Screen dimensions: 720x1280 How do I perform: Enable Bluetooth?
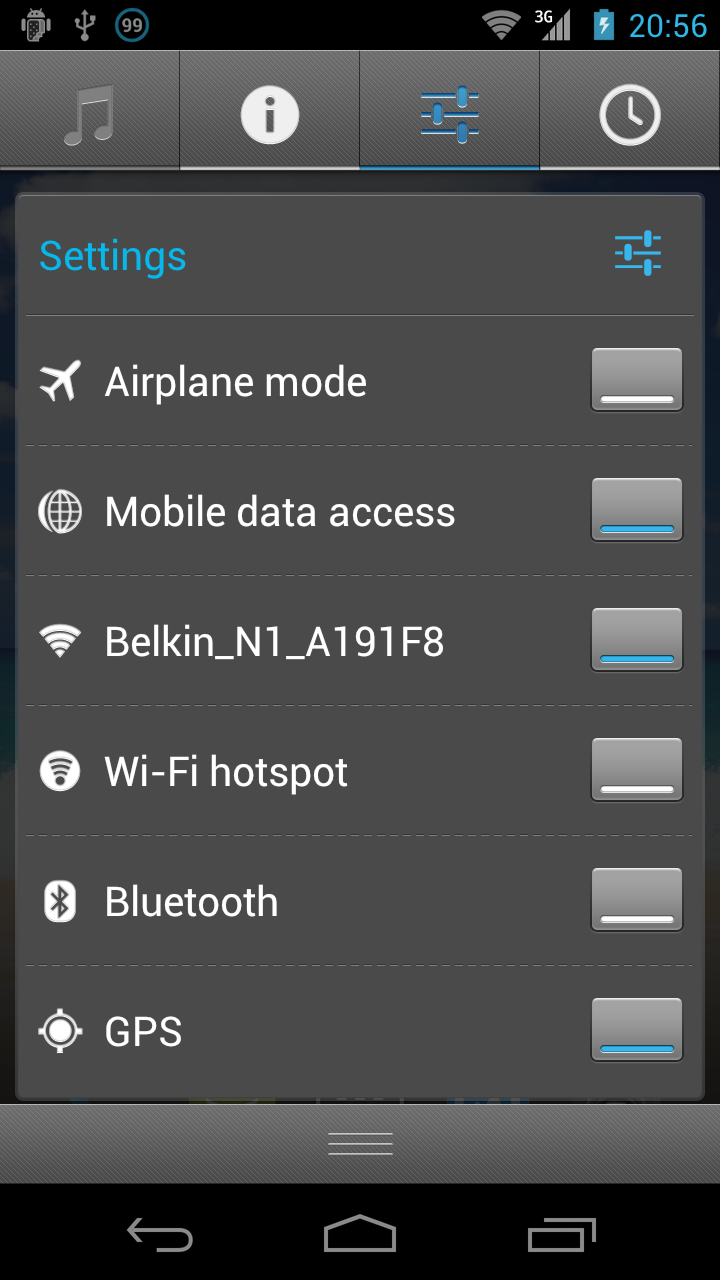pos(637,900)
